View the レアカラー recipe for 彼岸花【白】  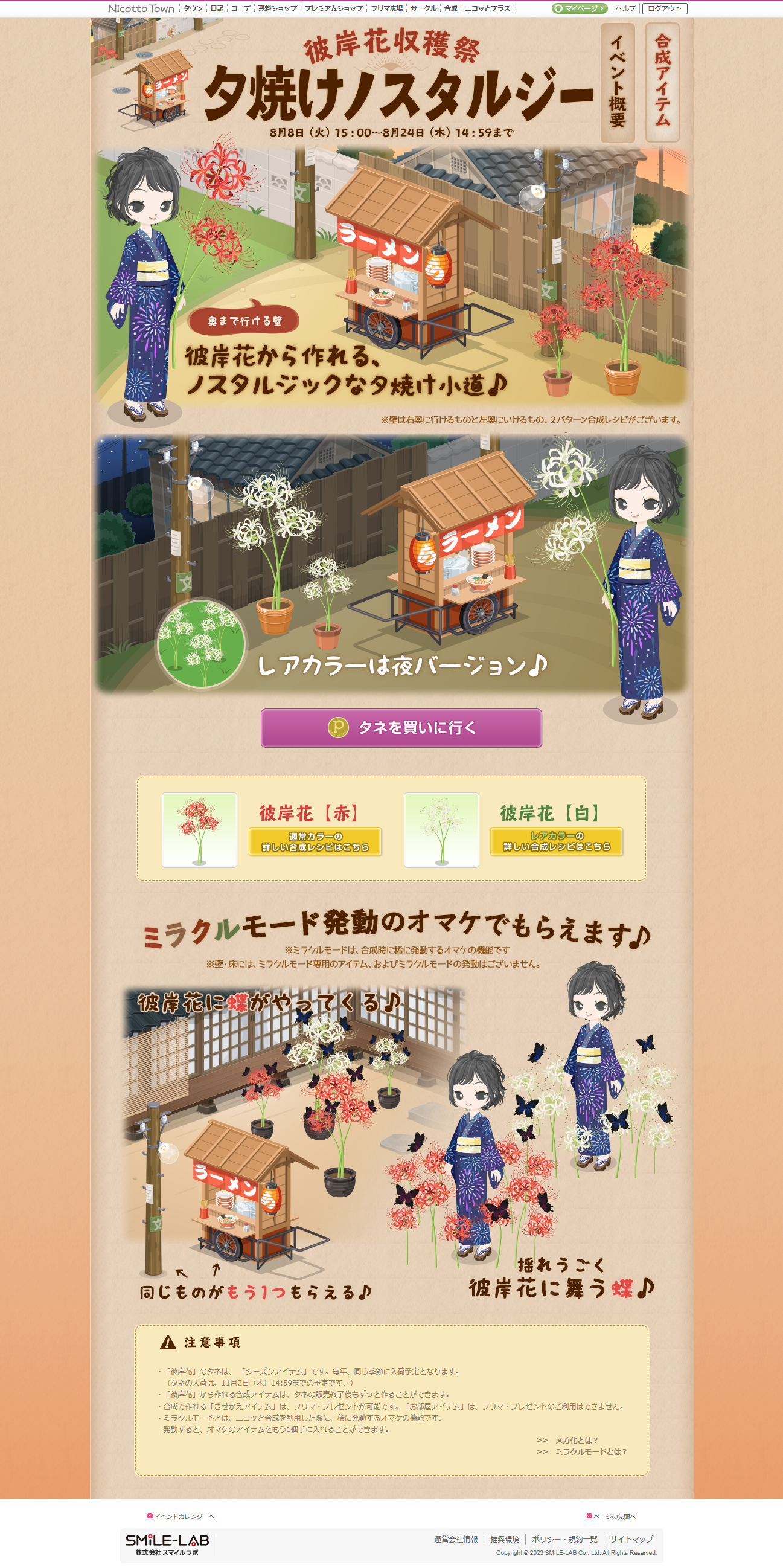click(x=557, y=841)
